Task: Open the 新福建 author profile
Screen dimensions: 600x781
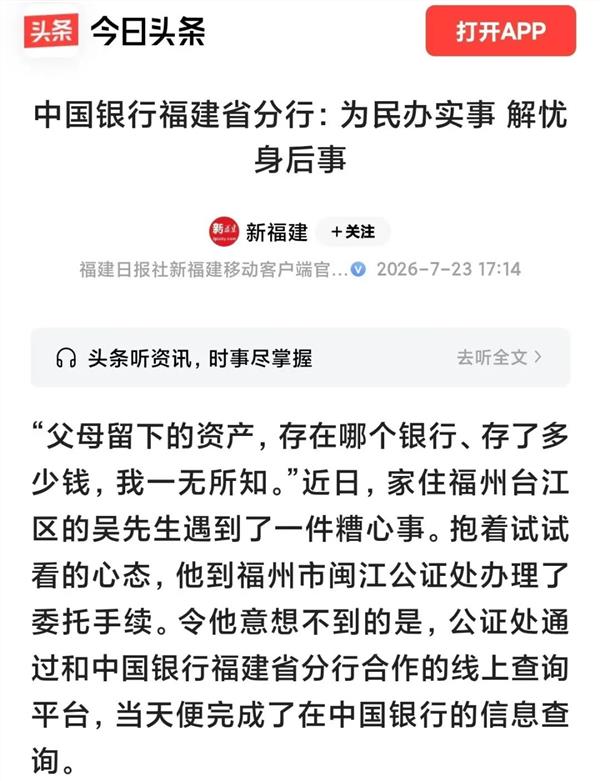Action: coord(276,232)
